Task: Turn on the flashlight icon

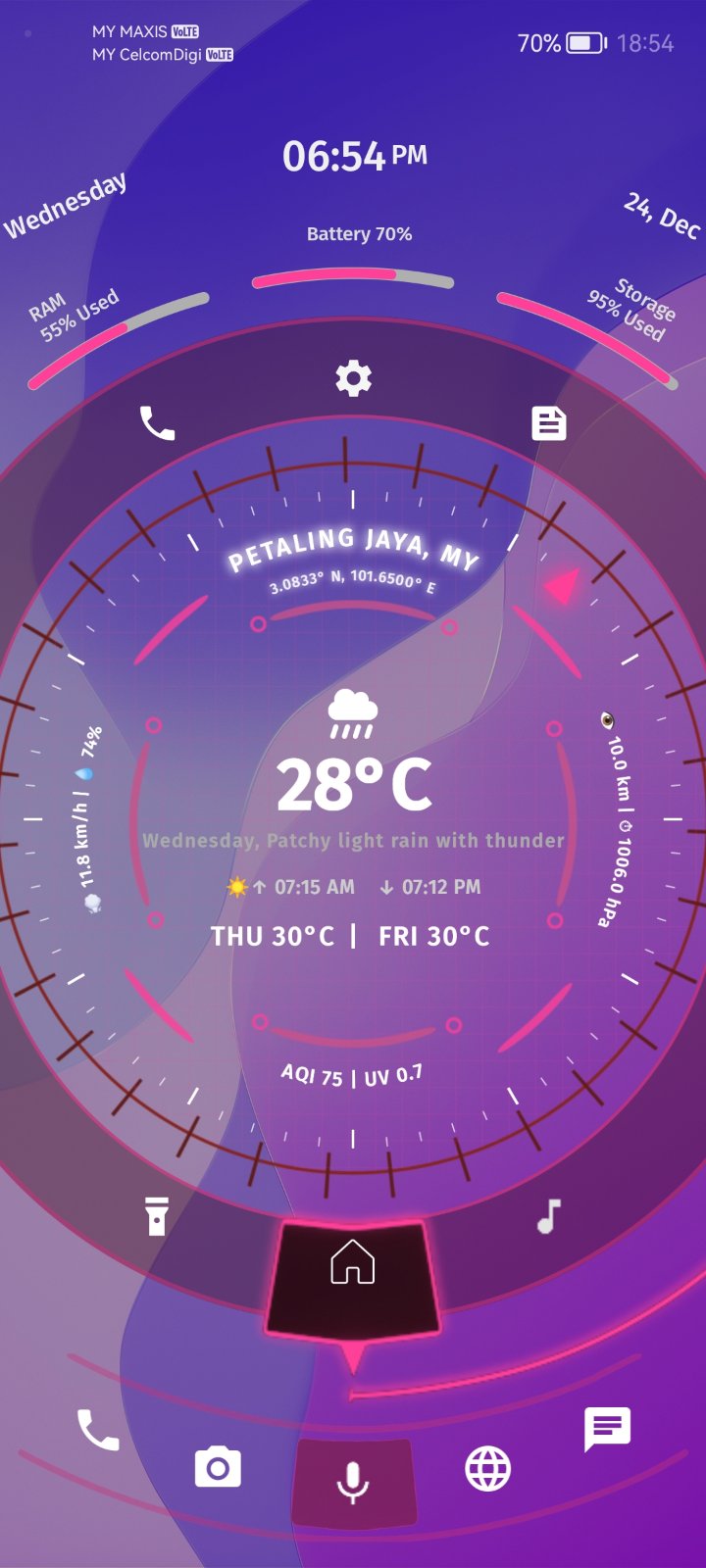Action: 157,1216
